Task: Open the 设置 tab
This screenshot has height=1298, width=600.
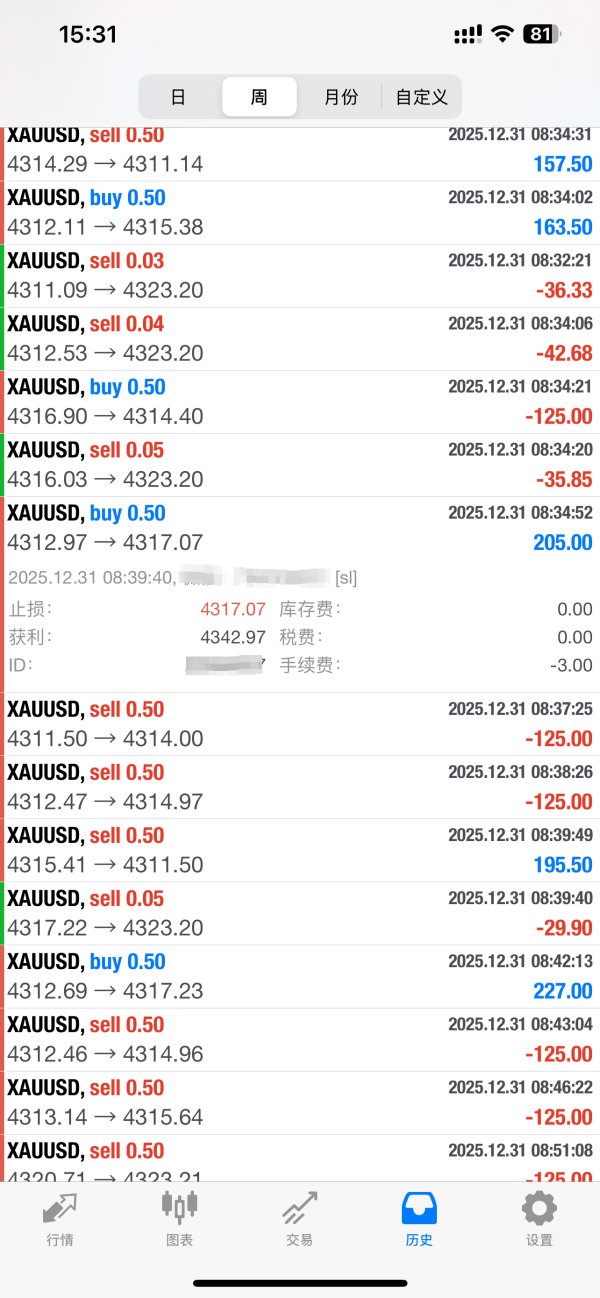Action: point(539,1218)
